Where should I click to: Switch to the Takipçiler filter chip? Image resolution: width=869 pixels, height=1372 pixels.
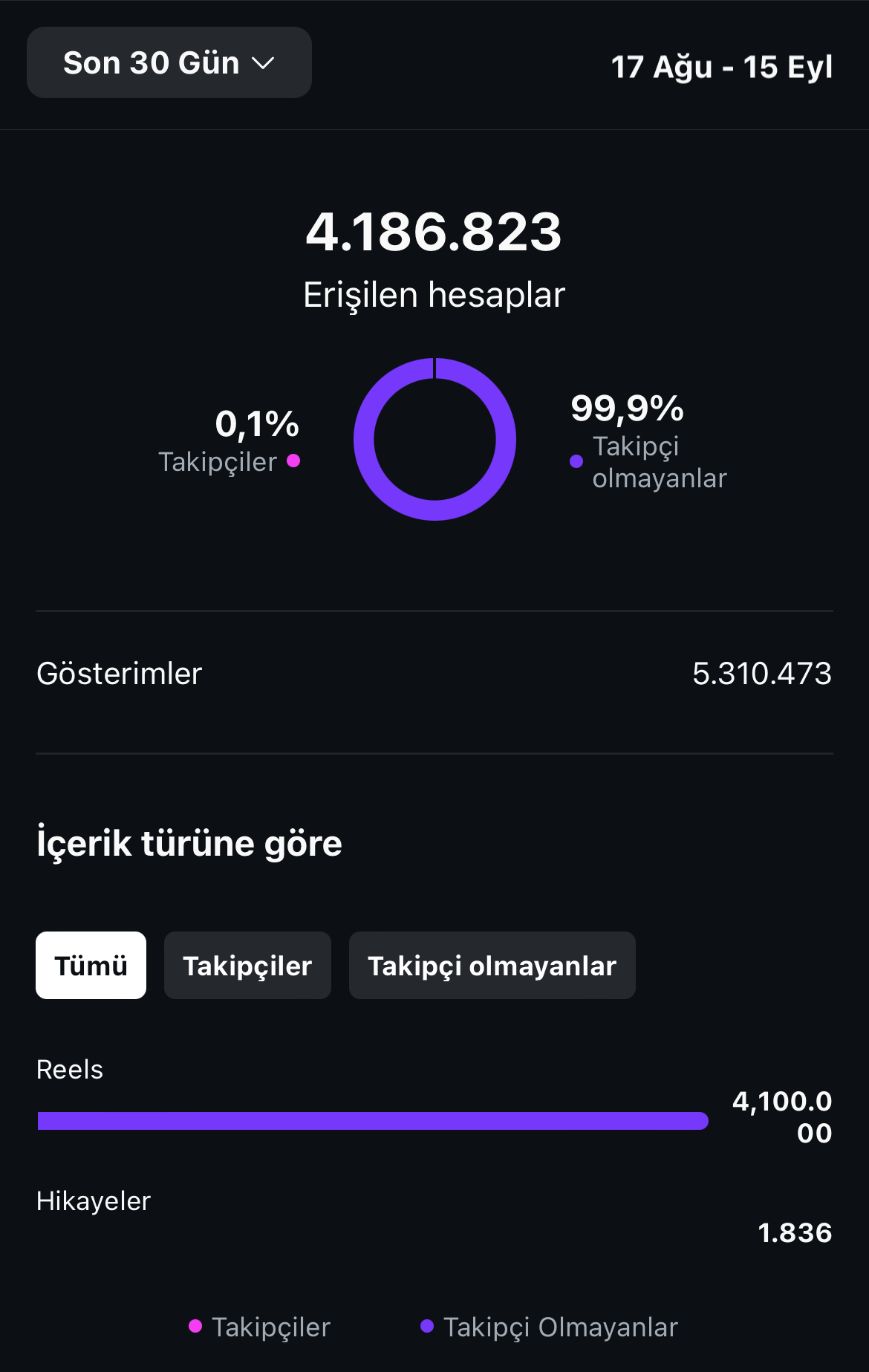point(247,966)
